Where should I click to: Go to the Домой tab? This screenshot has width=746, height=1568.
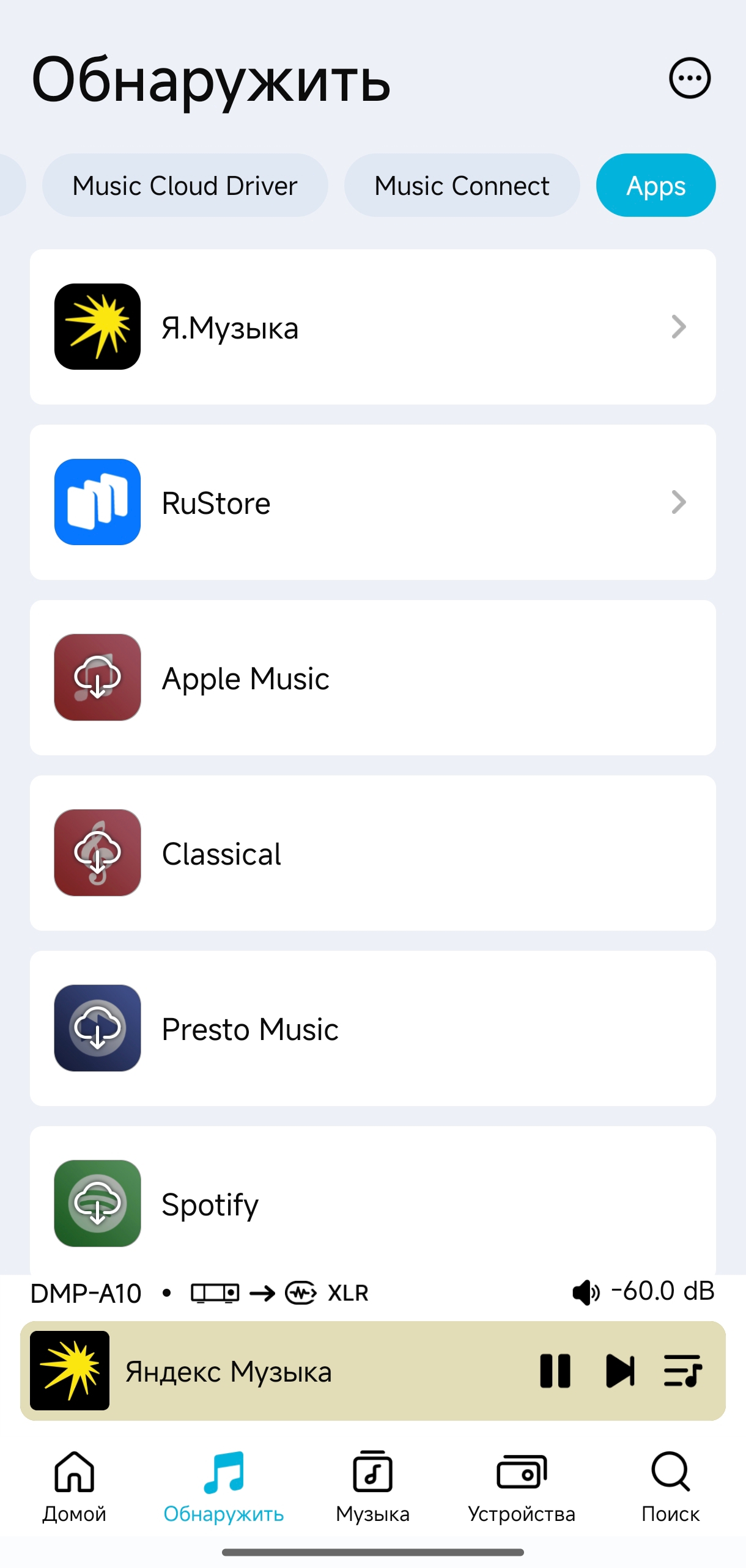click(74, 1486)
